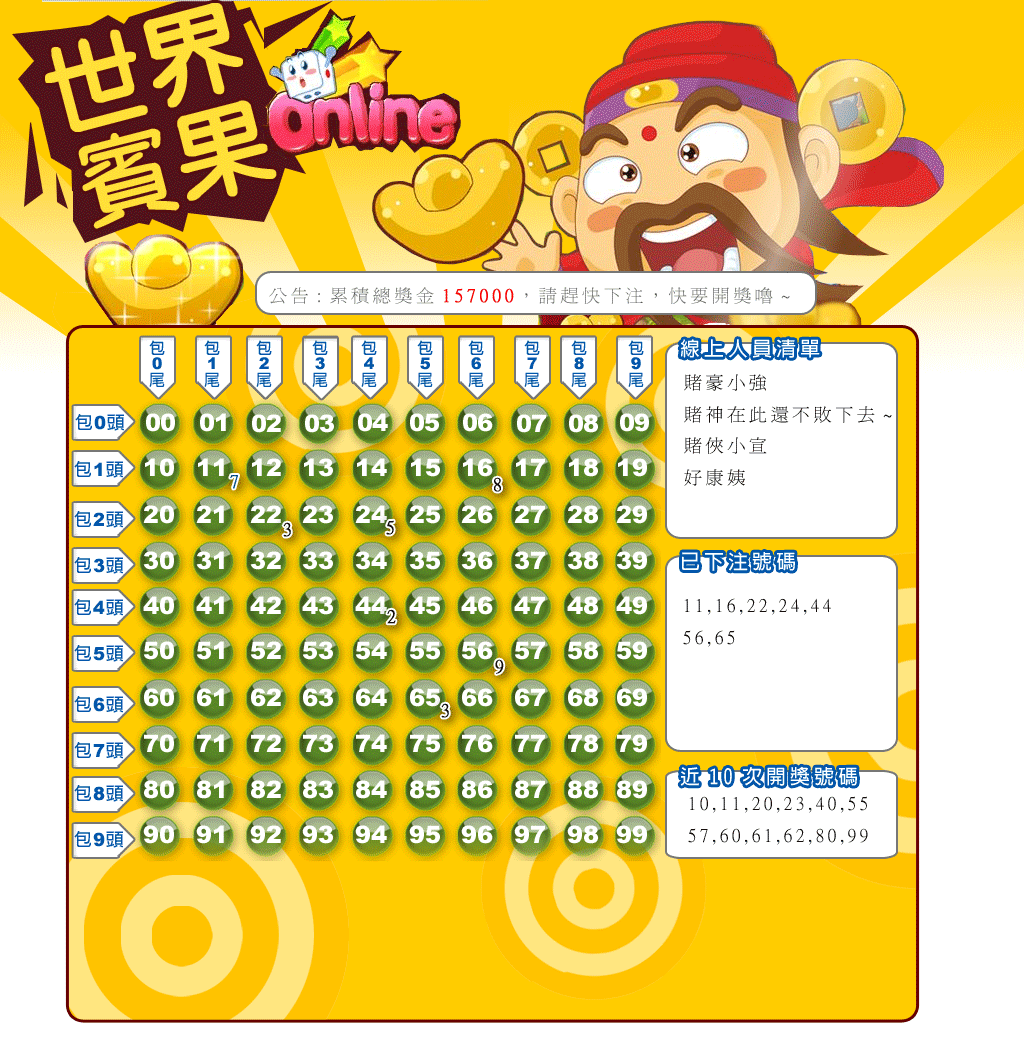
Task: Tap the 包0尾 column tag
Action: [157, 364]
